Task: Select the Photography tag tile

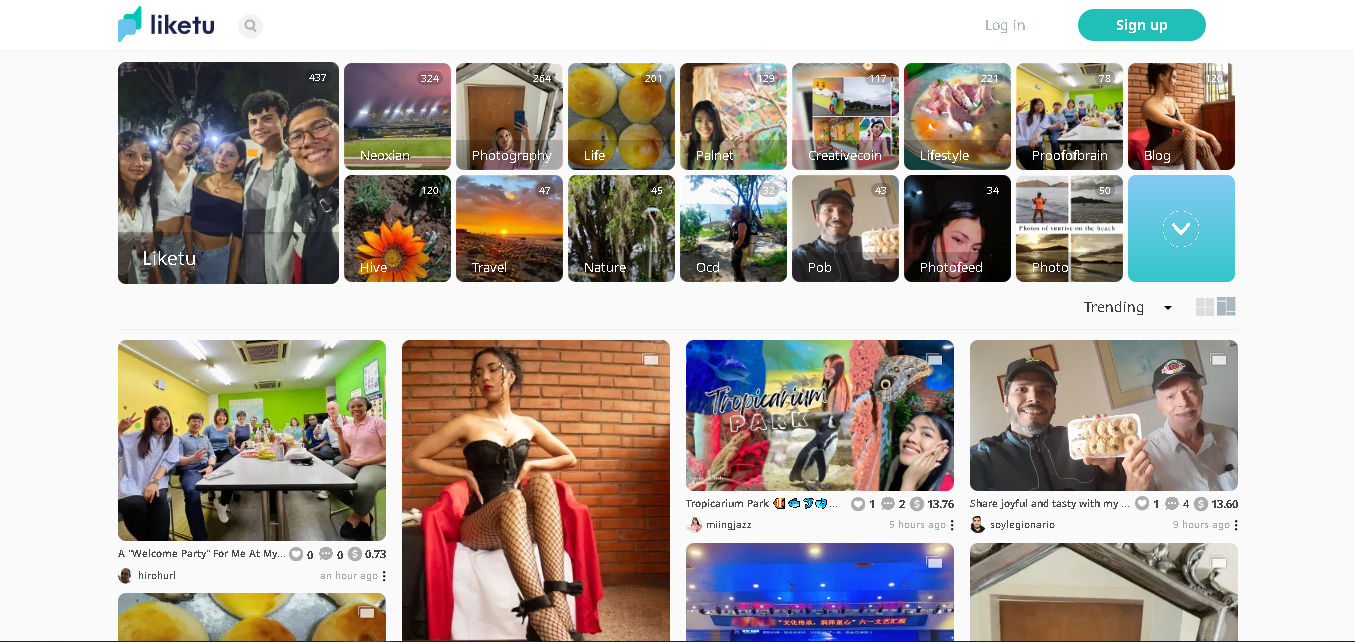Action: tap(509, 117)
